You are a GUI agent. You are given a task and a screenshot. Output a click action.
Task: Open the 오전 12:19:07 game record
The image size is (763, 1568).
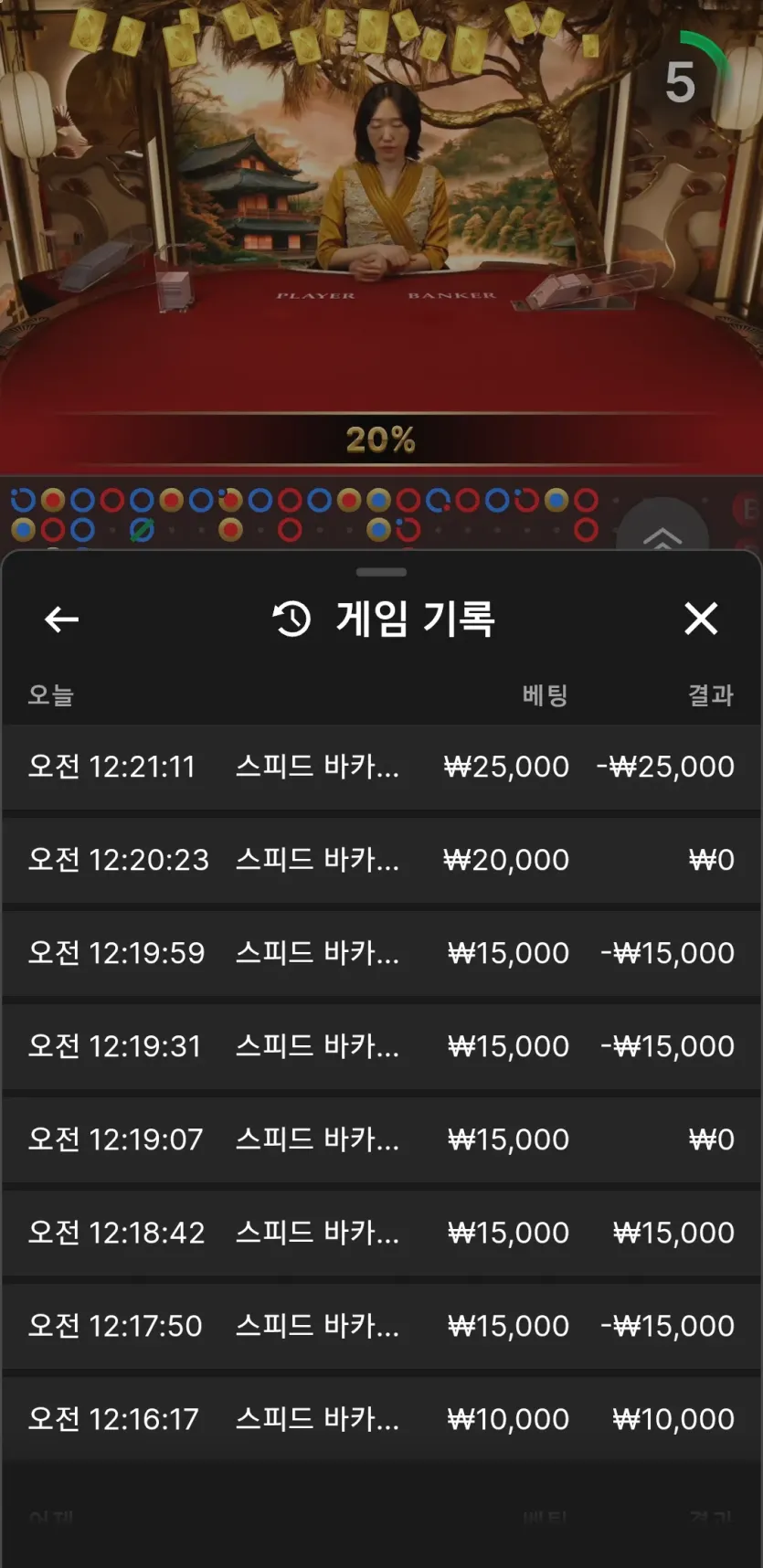(x=382, y=1139)
